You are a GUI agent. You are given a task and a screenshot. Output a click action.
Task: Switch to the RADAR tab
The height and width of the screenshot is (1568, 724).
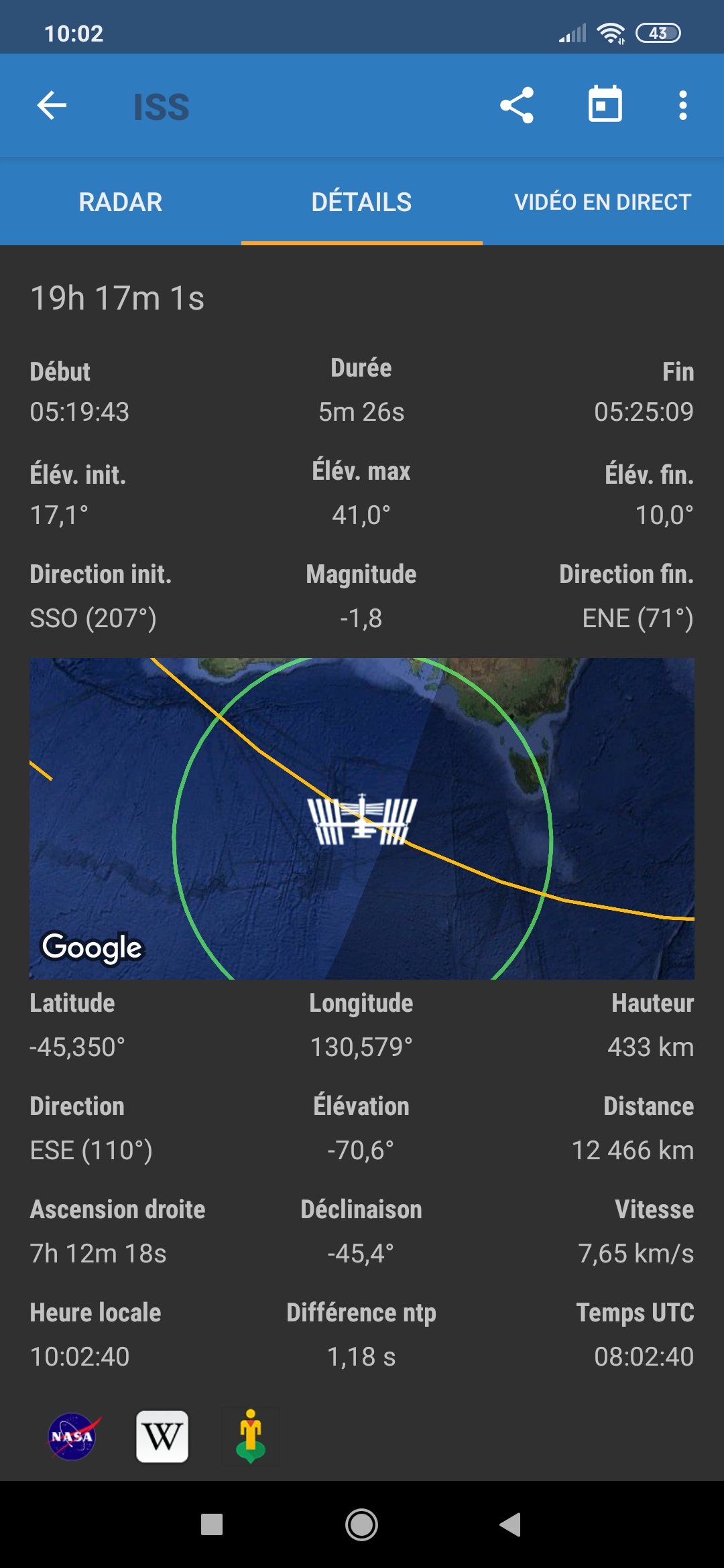tap(121, 202)
